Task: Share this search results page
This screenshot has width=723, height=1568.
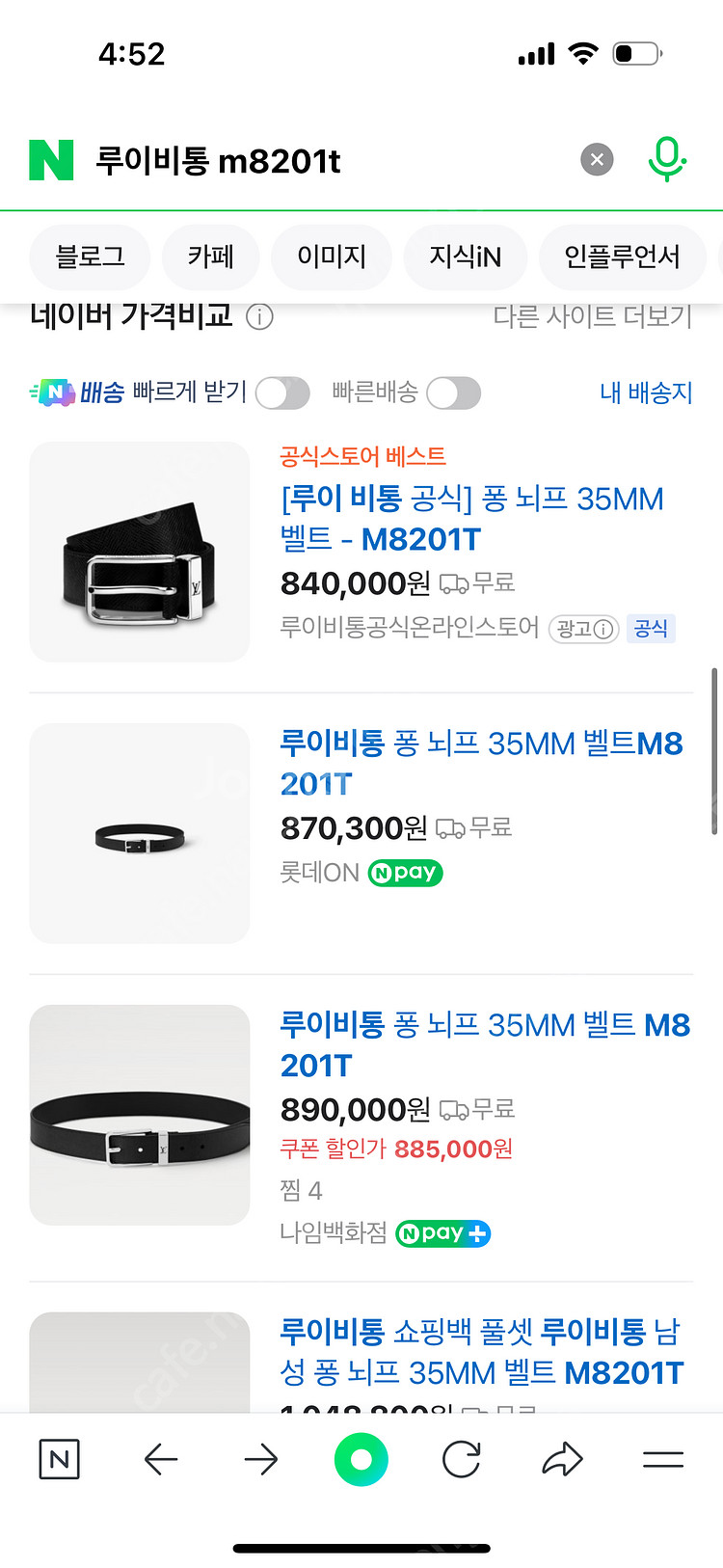Action: point(562,1459)
